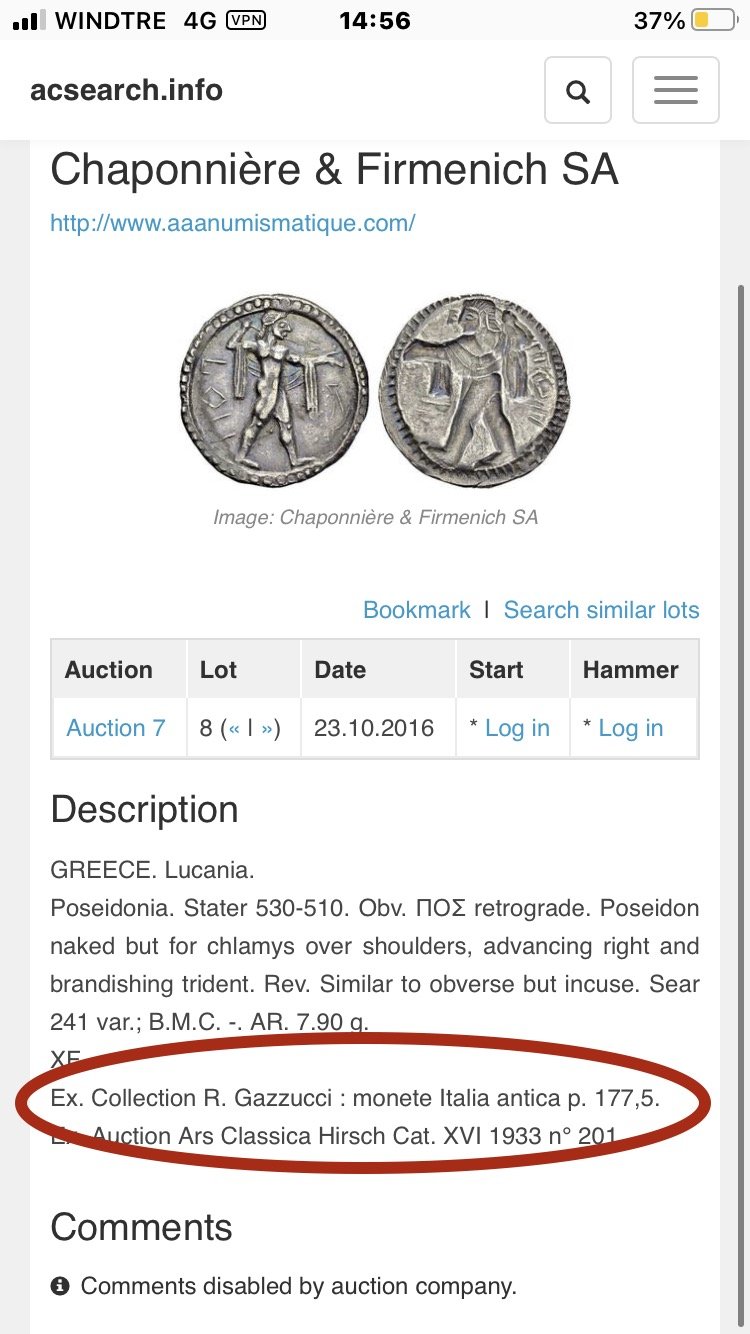Open the Auction 7 link
Viewport: 750px width, 1334px height.
pos(116,728)
